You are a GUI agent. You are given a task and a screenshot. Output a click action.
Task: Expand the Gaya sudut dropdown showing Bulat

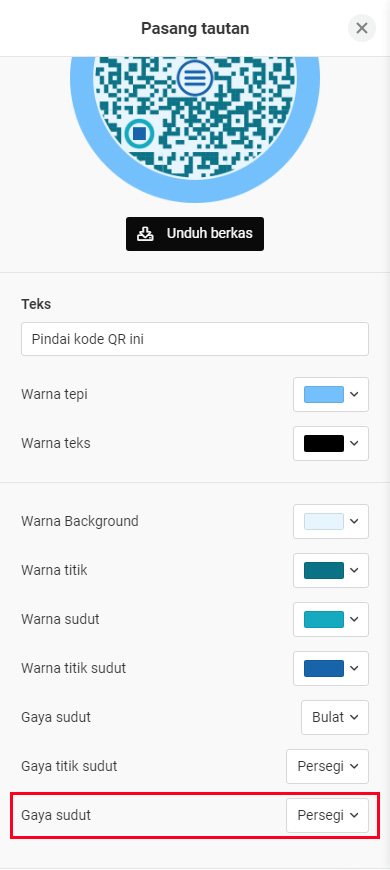(335, 717)
